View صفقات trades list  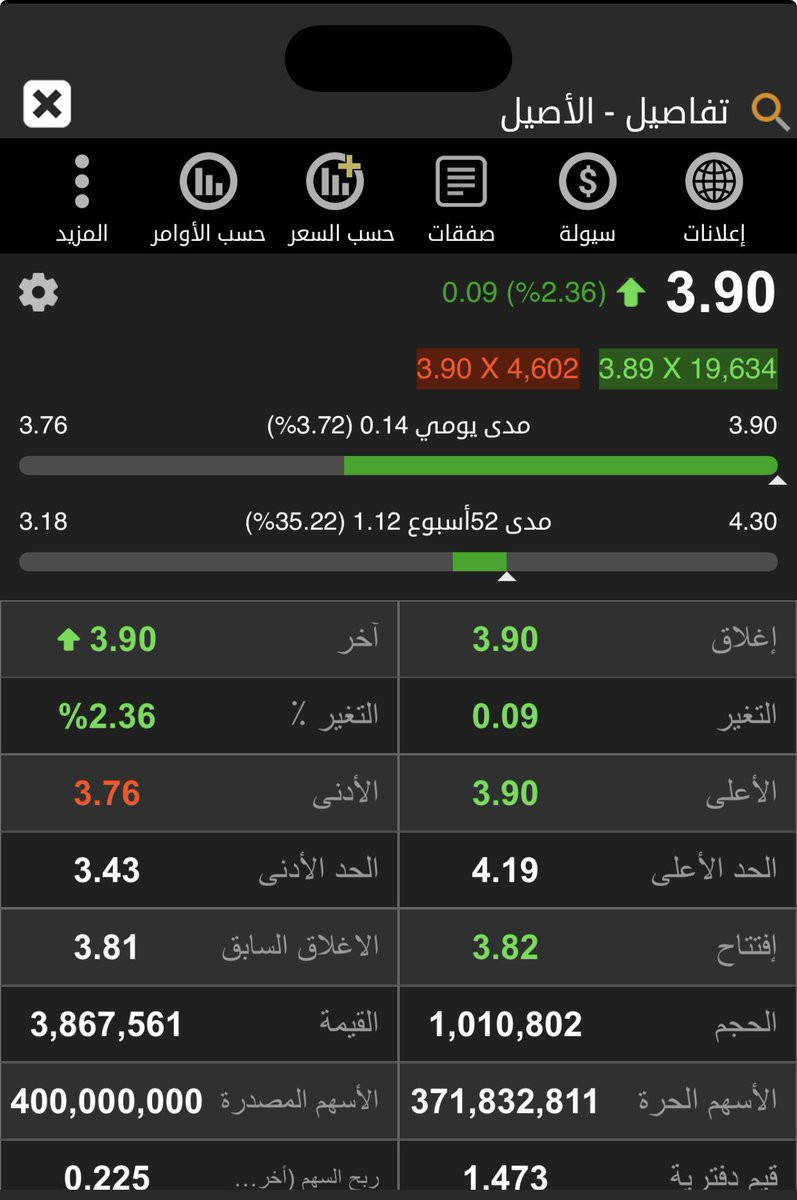coord(461,198)
